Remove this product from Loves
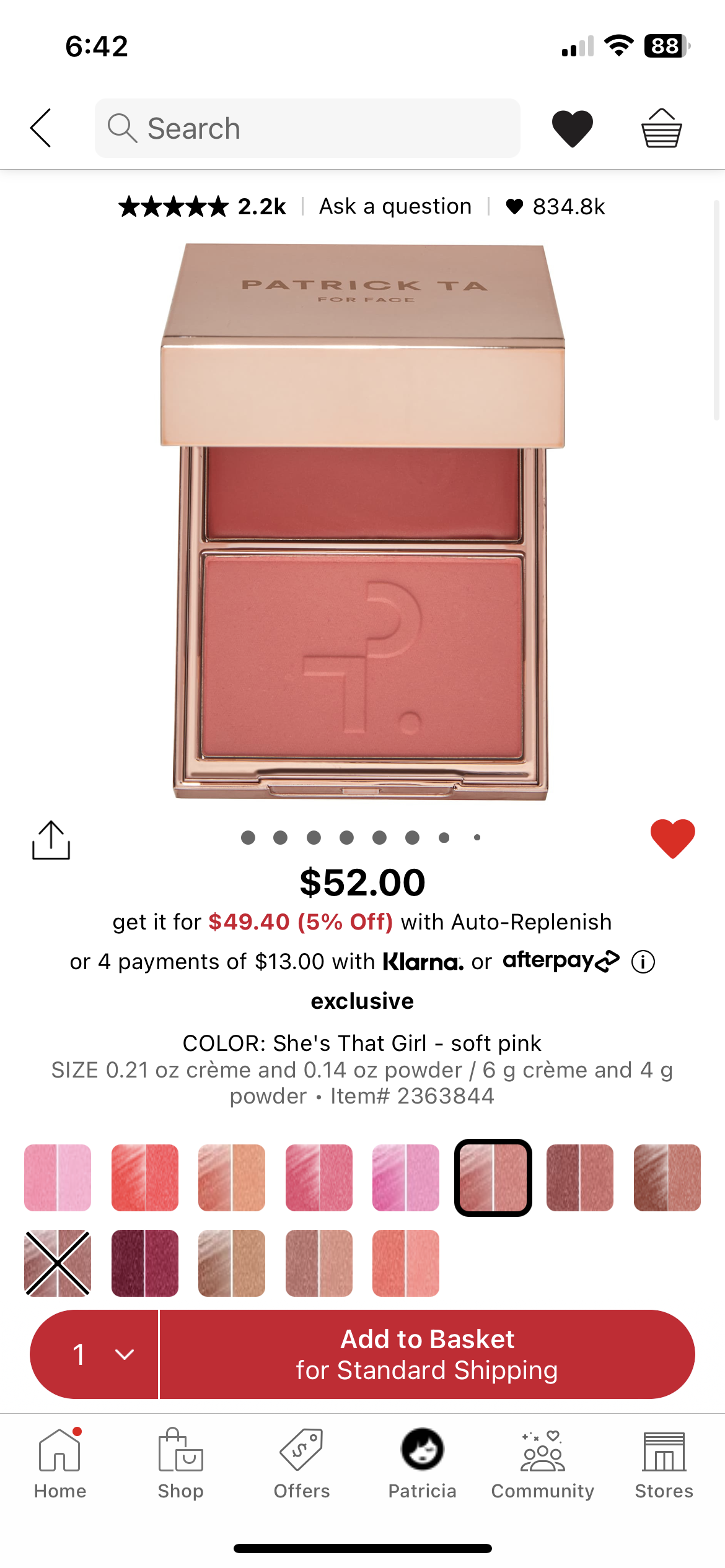725x1568 pixels. [672, 838]
